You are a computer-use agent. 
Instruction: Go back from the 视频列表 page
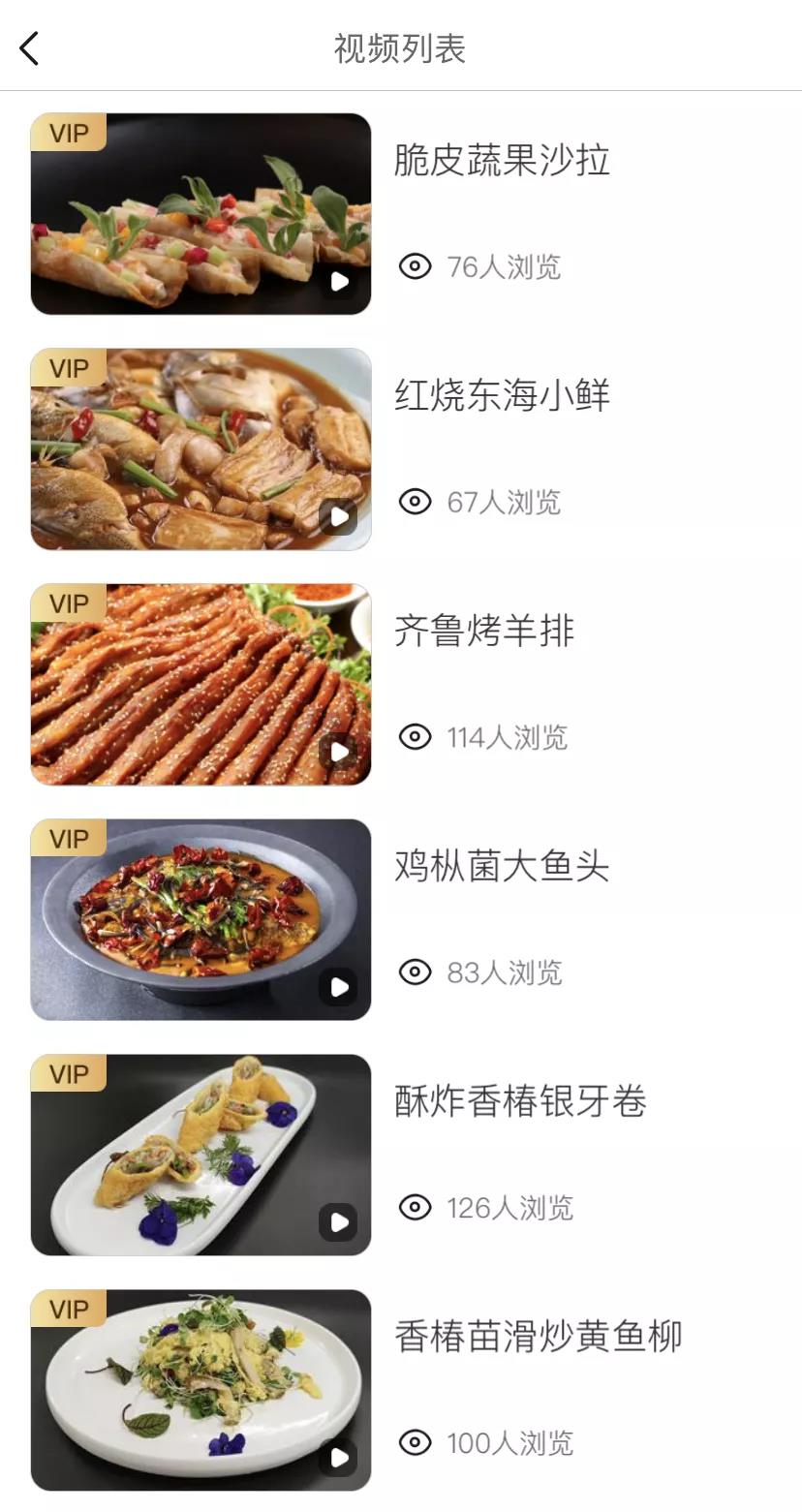pyautogui.click(x=30, y=48)
